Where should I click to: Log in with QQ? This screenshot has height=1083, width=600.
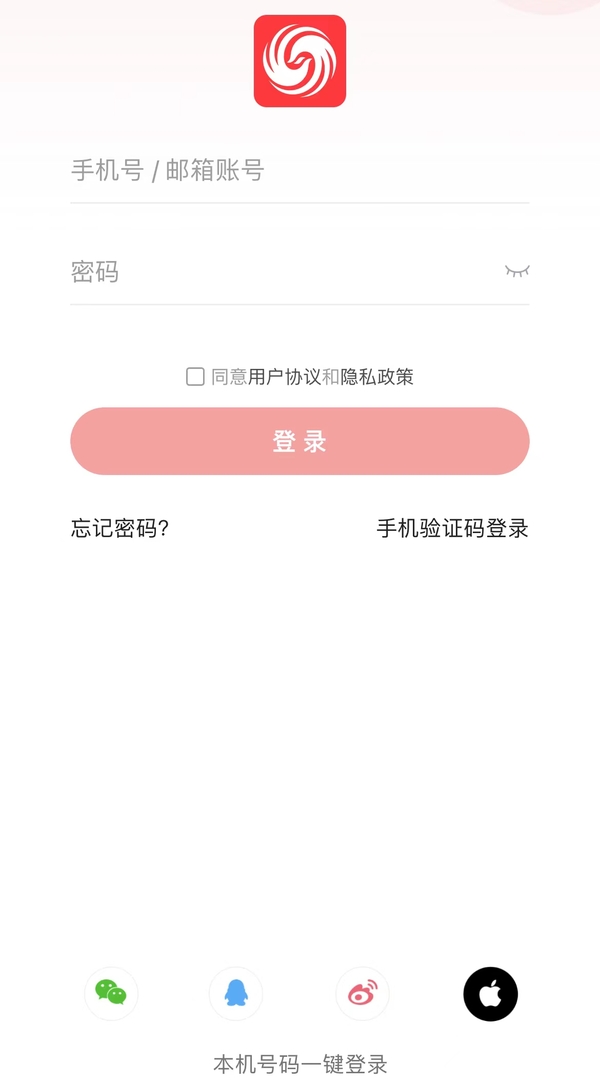[236, 993]
